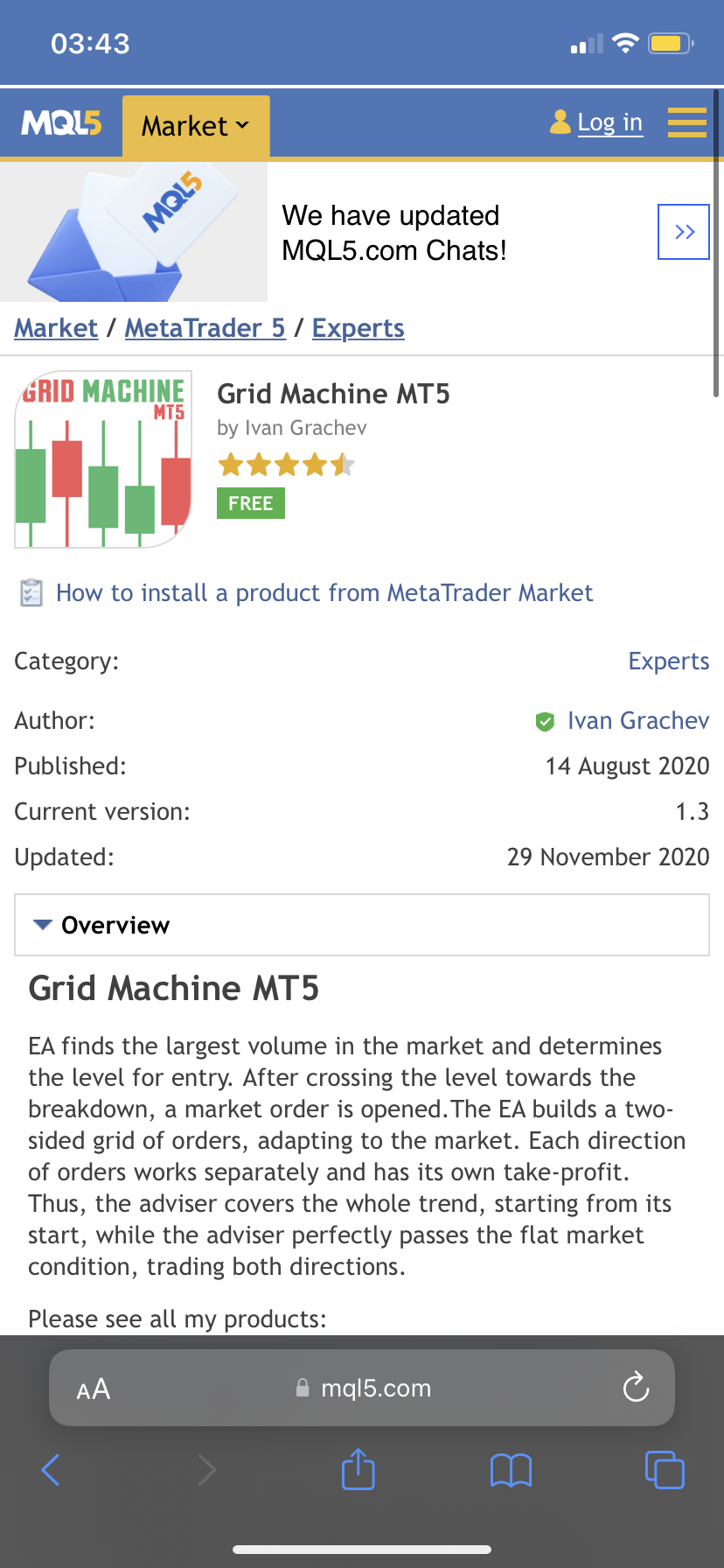Show all open tabs
Image resolution: width=724 pixels, height=1568 pixels.
665,1470
